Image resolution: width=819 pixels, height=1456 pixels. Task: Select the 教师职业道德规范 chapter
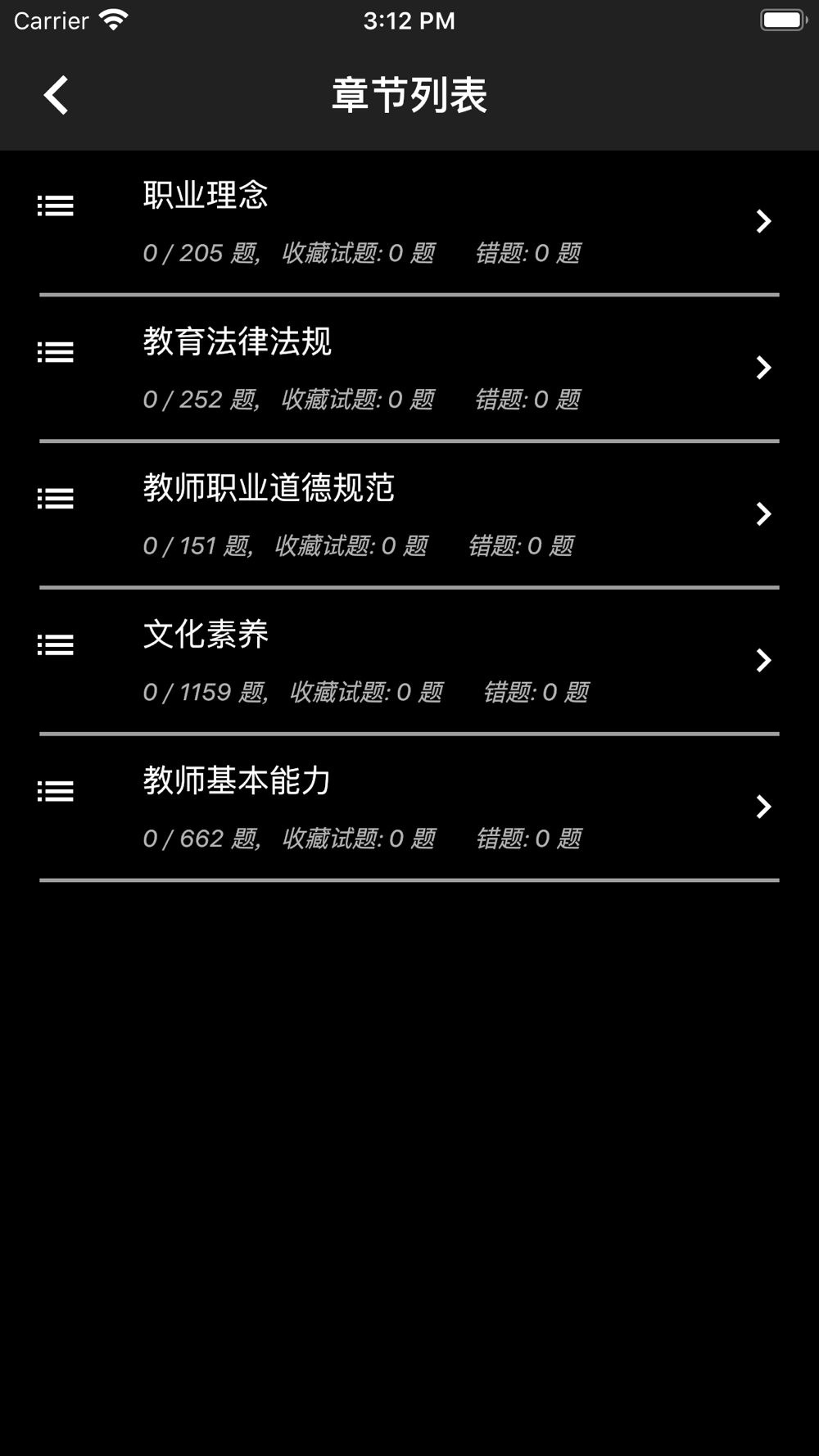[x=409, y=514]
